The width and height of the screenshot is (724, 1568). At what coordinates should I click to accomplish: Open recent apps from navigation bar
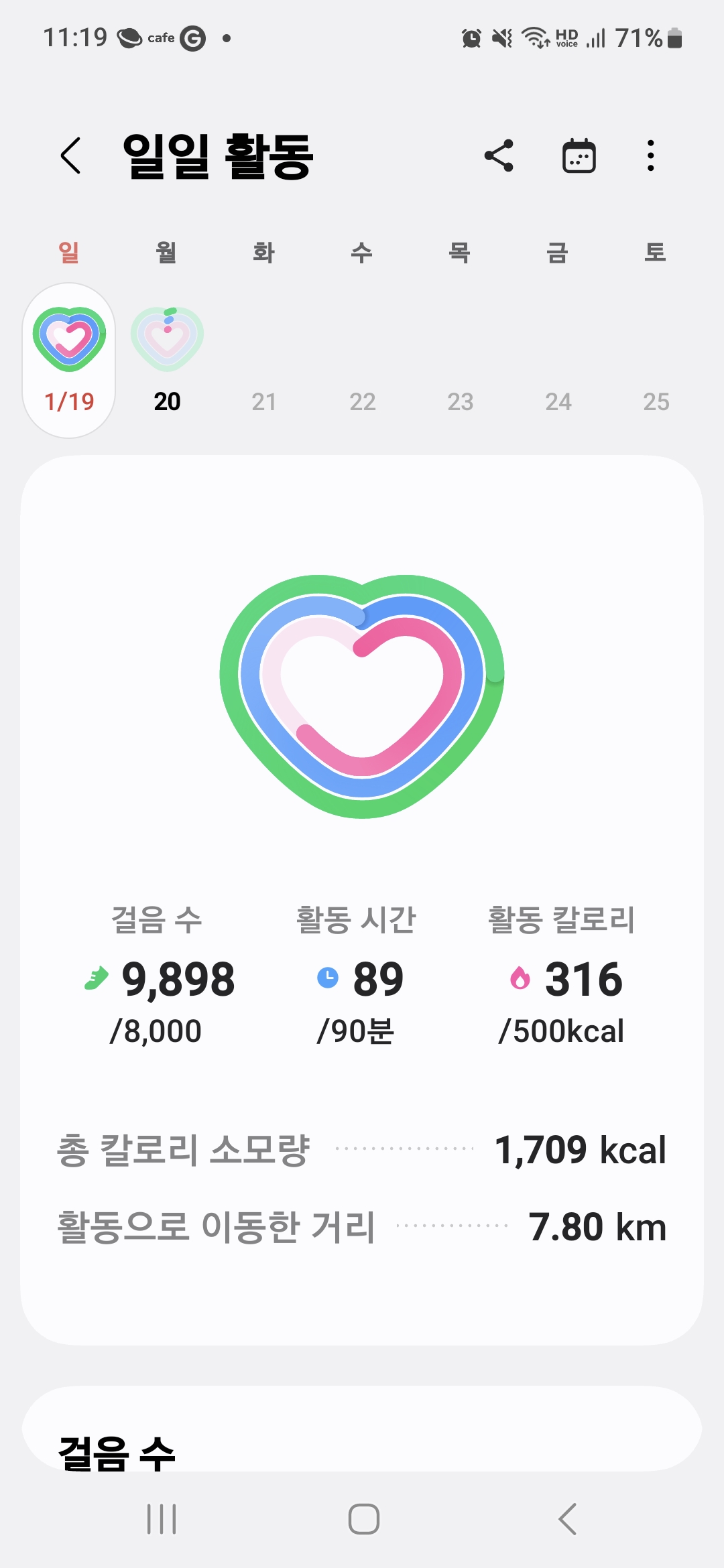click(162, 1519)
